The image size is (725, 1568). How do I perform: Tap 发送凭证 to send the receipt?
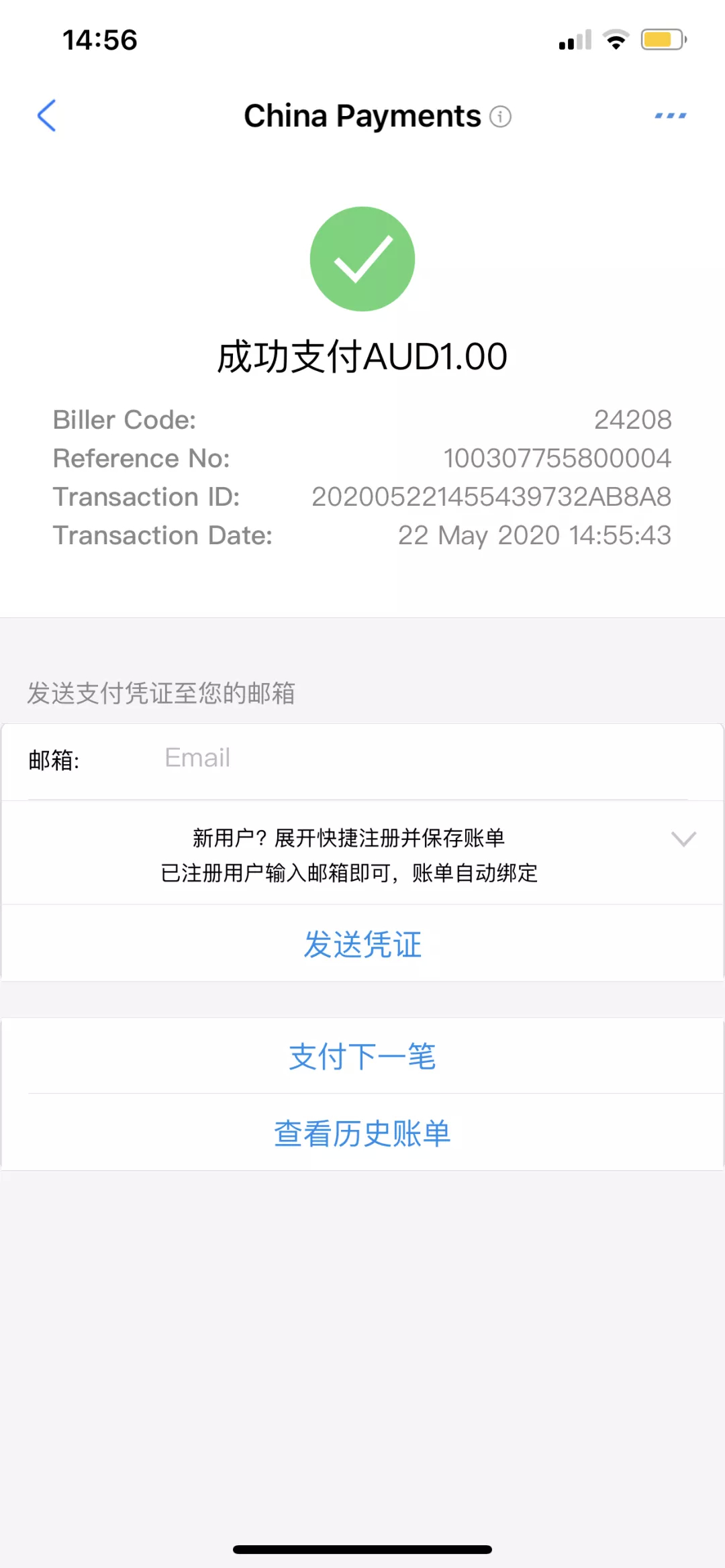[x=362, y=945]
